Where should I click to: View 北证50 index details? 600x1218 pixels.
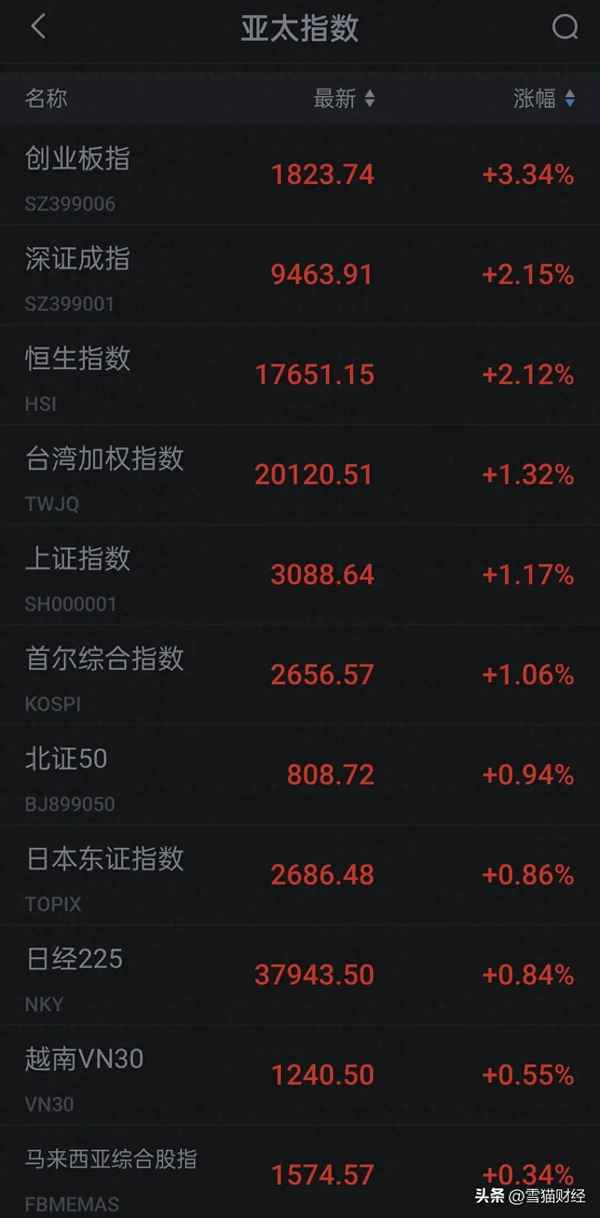[66, 775]
